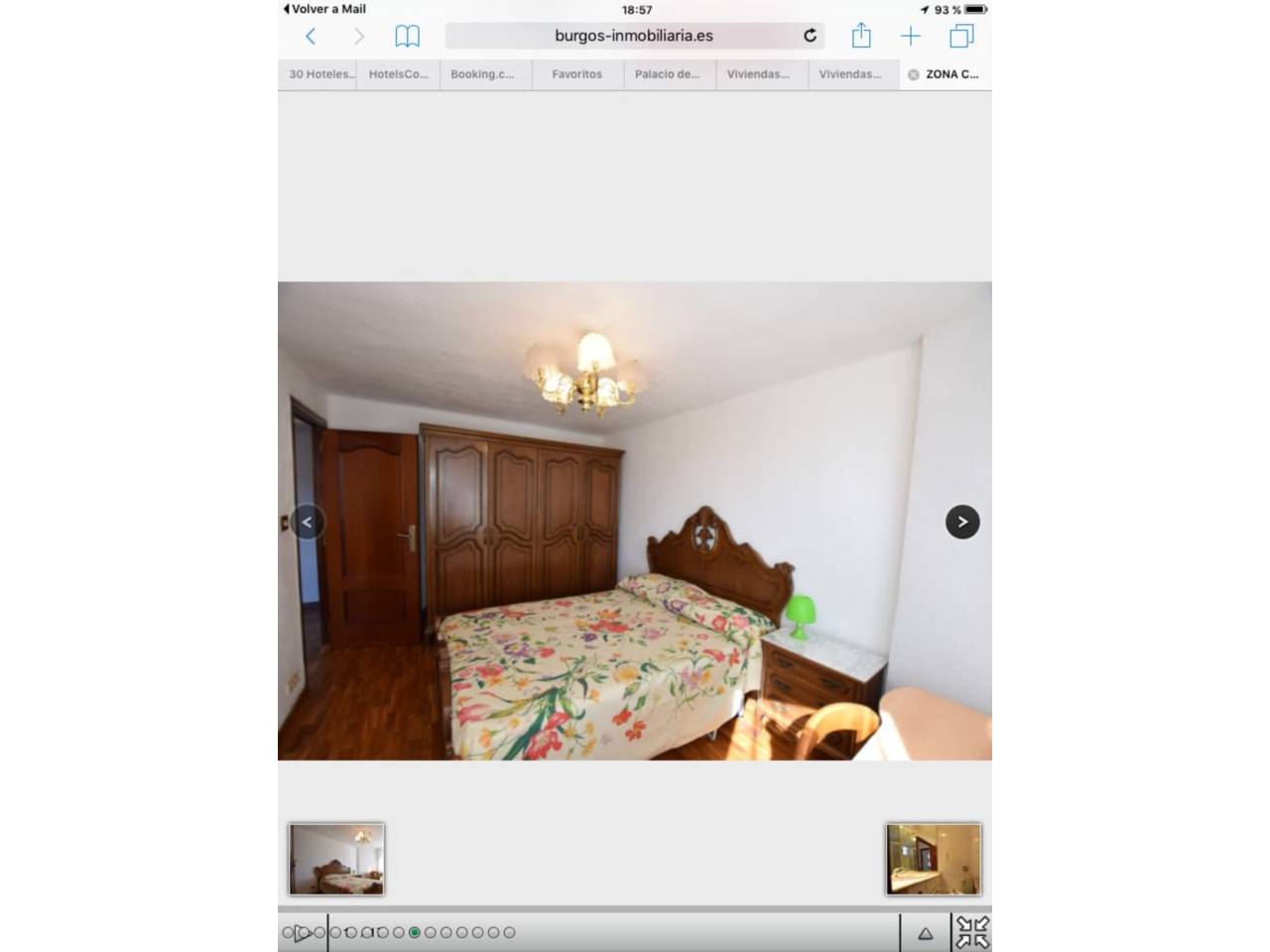Switch to the 30 Hoteles tab
This screenshot has height=952, width=1270.
click(x=319, y=74)
